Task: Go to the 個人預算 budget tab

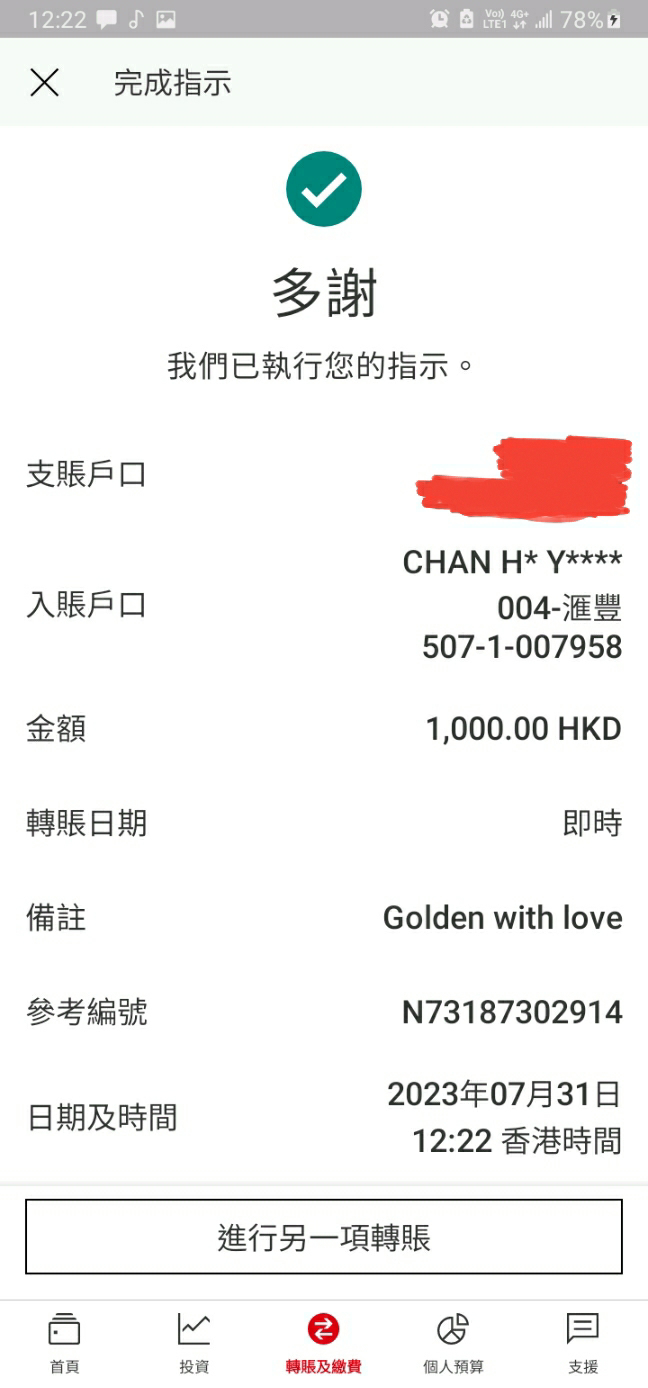Action: tap(453, 1344)
